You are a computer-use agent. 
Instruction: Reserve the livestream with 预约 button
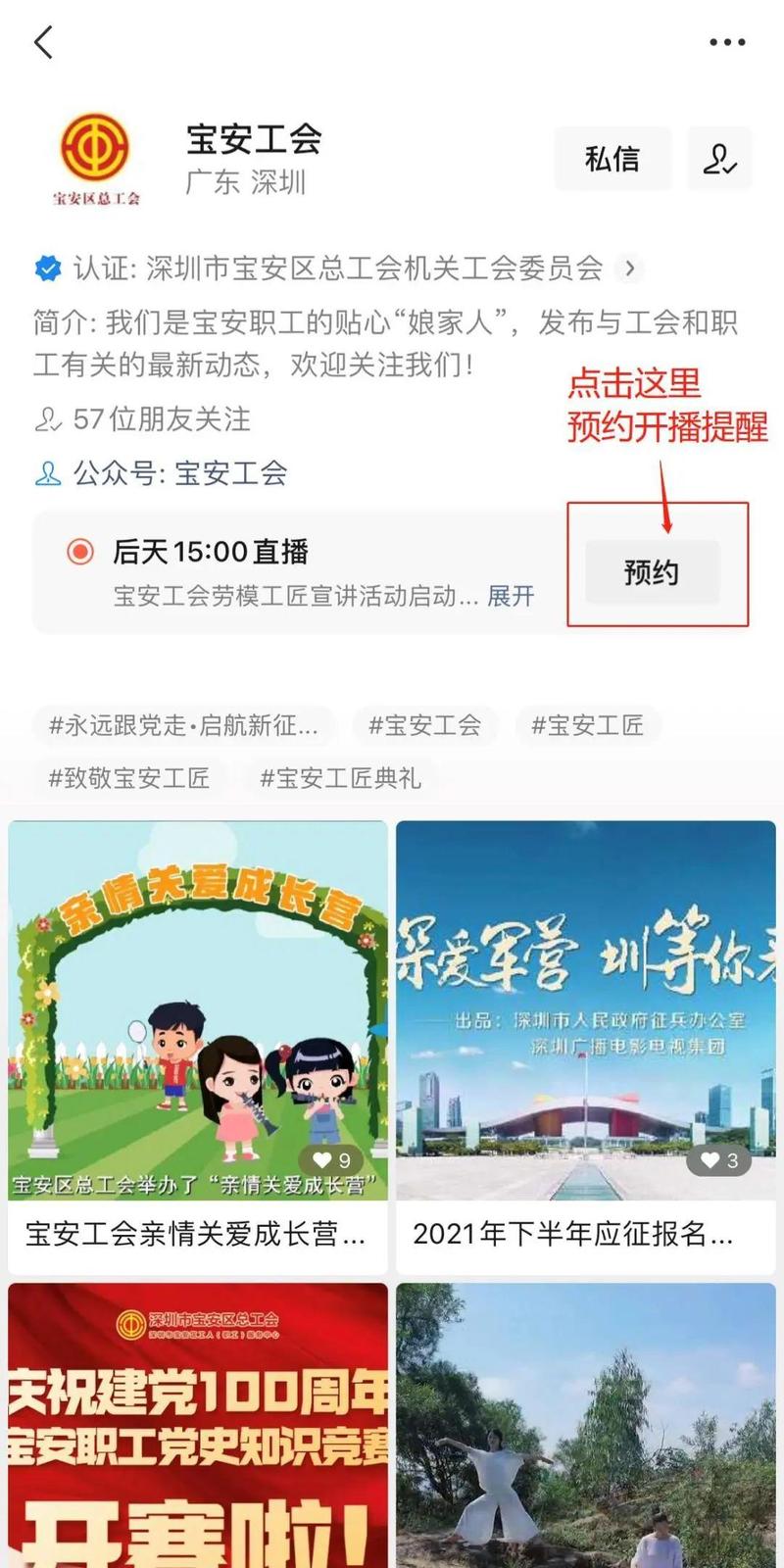[x=652, y=572]
